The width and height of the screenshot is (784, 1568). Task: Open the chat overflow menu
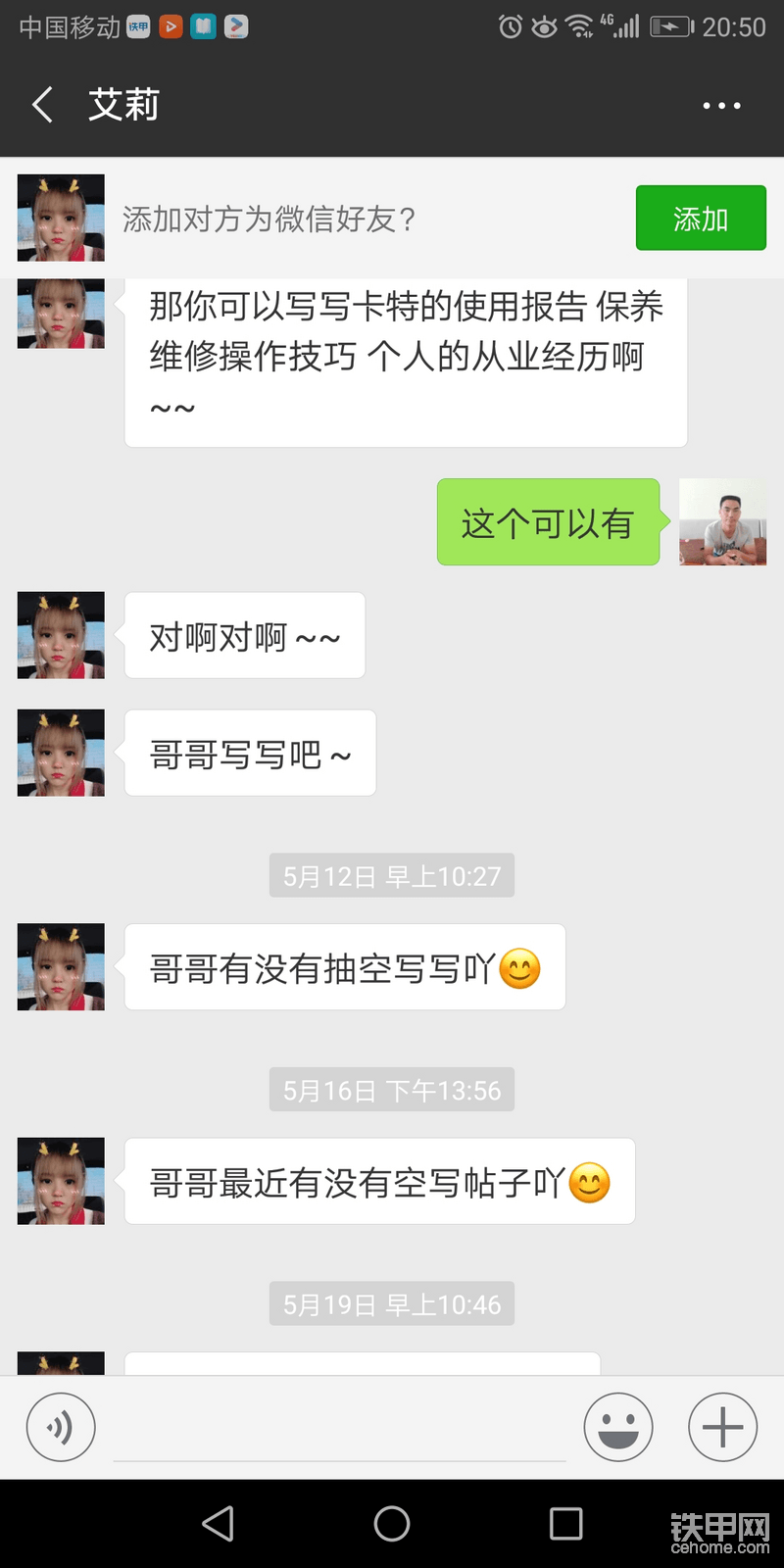pyautogui.click(x=721, y=106)
